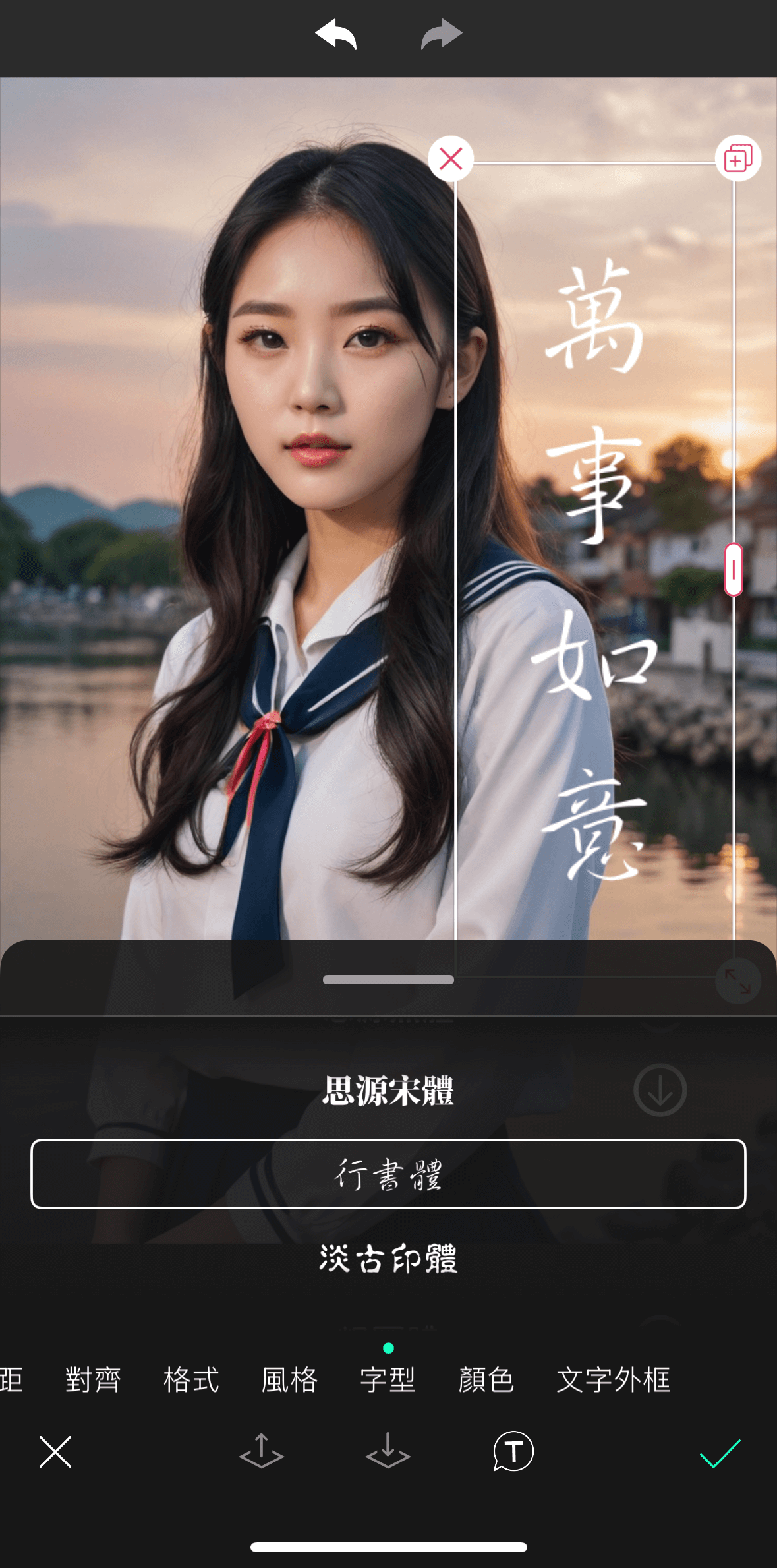Confirm changes with the green checkmark
Image resolution: width=777 pixels, height=1568 pixels.
click(720, 1453)
